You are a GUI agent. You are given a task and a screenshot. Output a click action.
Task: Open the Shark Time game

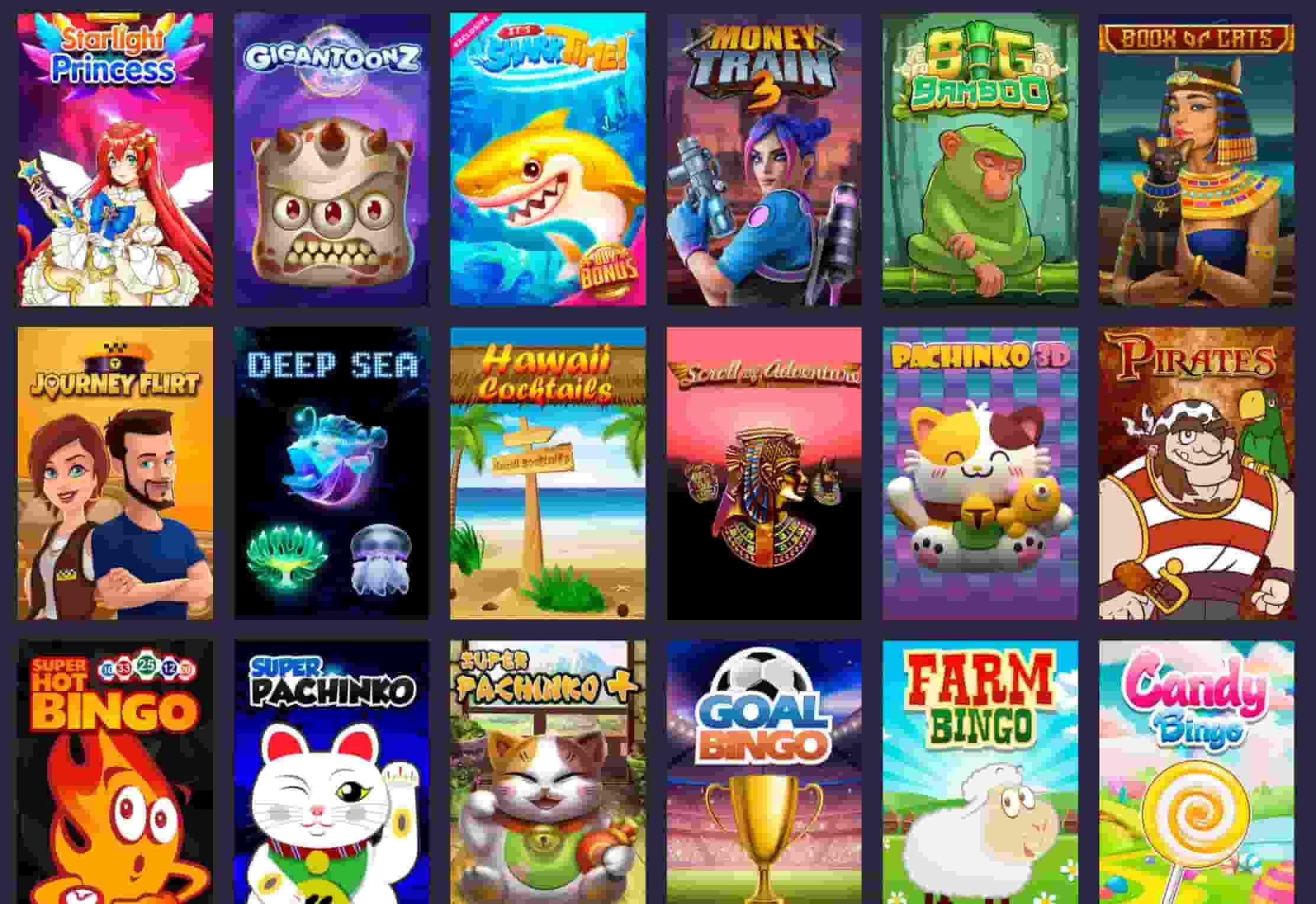pos(547,160)
